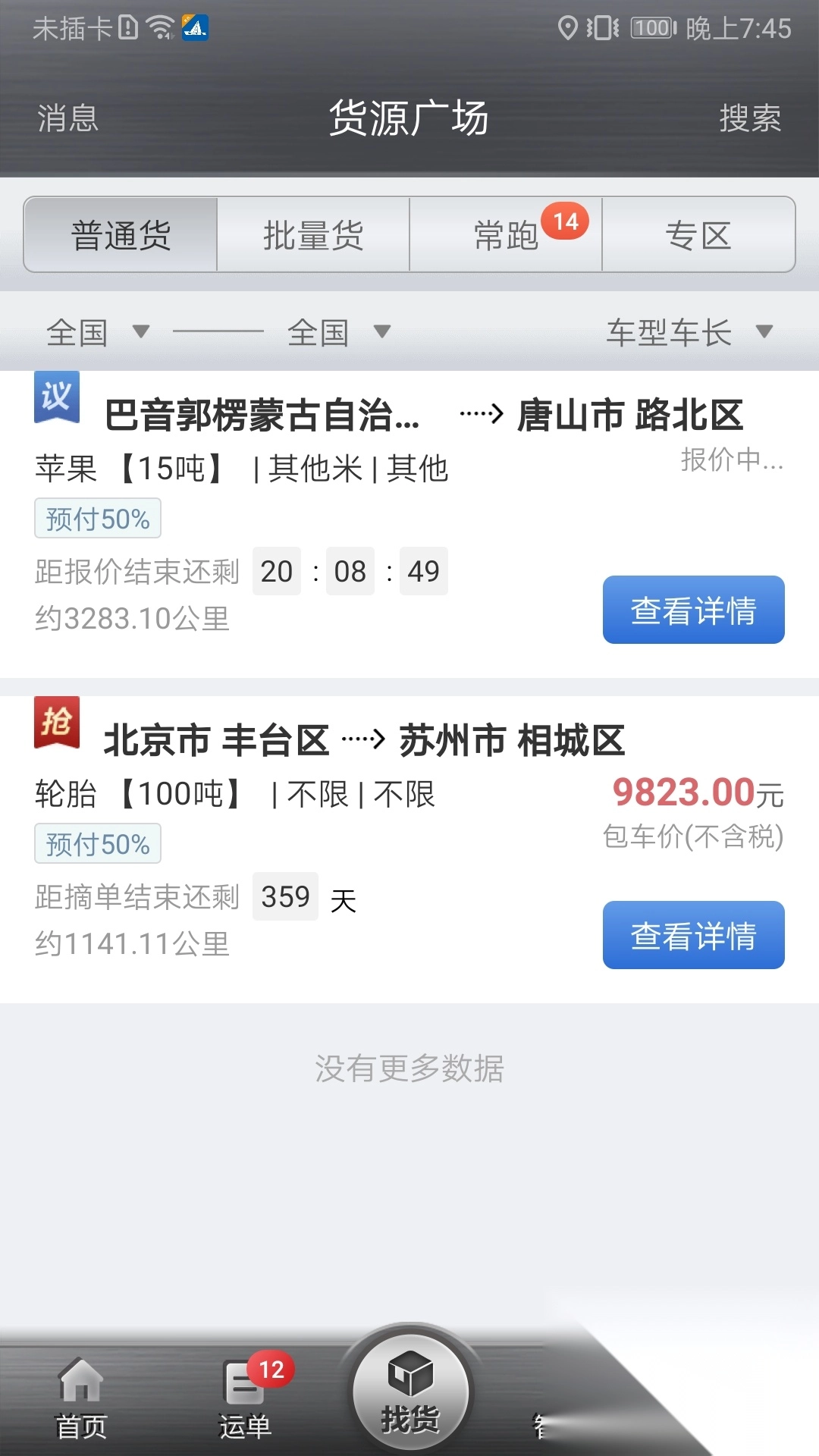Image resolution: width=819 pixels, height=1456 pixels.
Task: Select the 常跑 tab
Action: (x=506, y=235)
